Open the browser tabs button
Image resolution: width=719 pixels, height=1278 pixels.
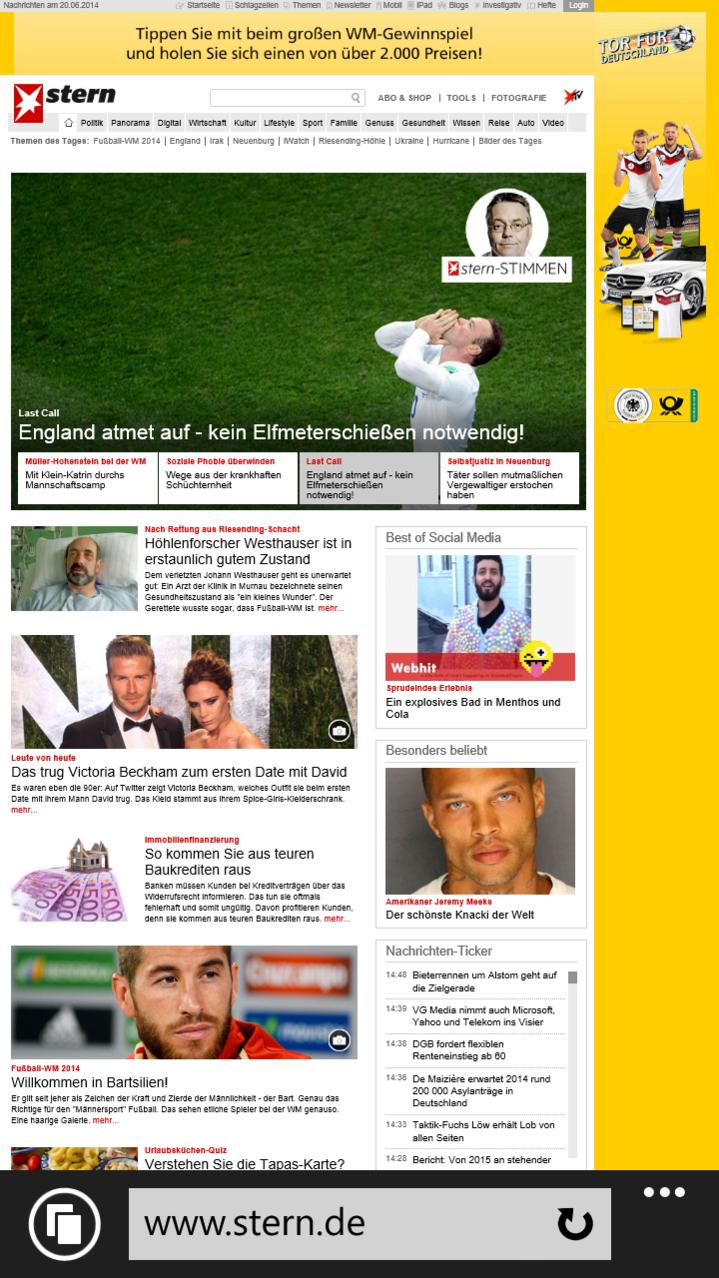point(65,1223)
